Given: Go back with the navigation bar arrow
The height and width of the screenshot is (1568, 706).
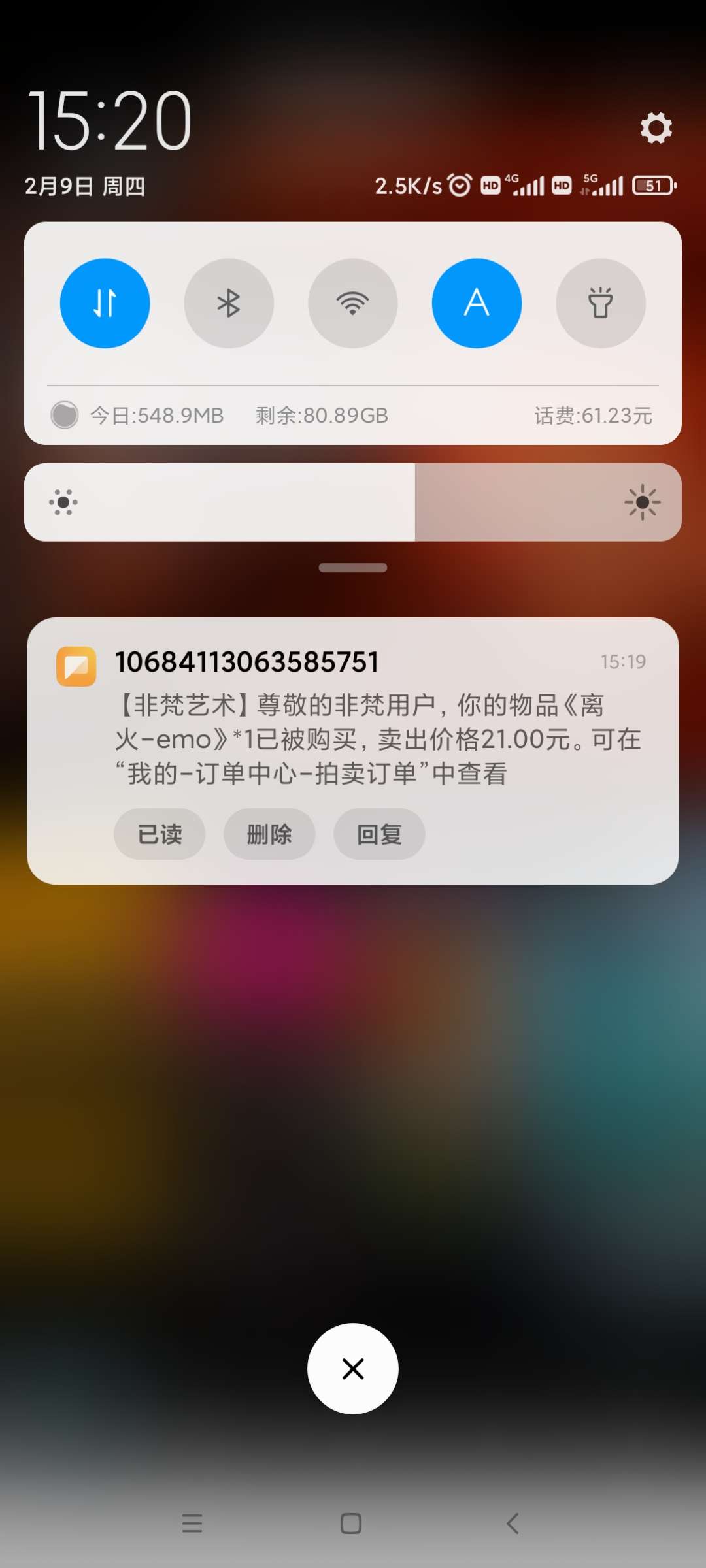Looking at the screenshot, I should pos(513,1524).
